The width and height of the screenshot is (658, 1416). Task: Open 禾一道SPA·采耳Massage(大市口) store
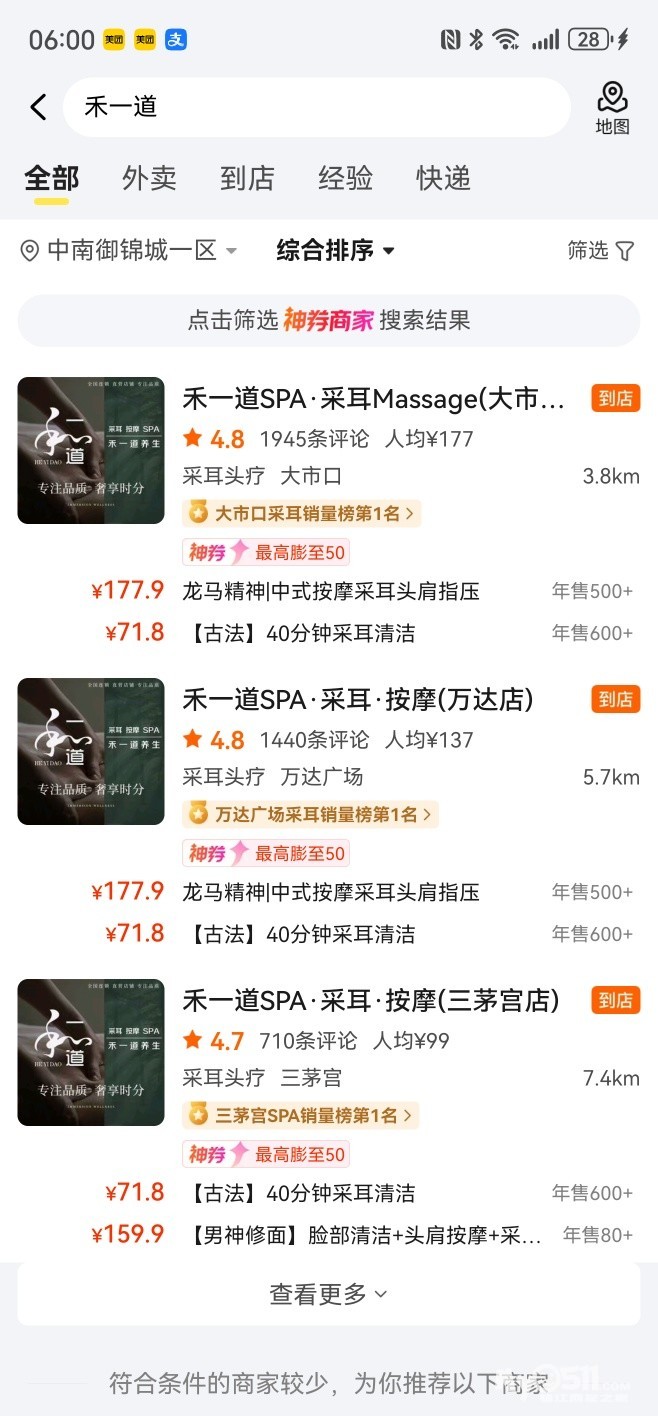(374, 400)
